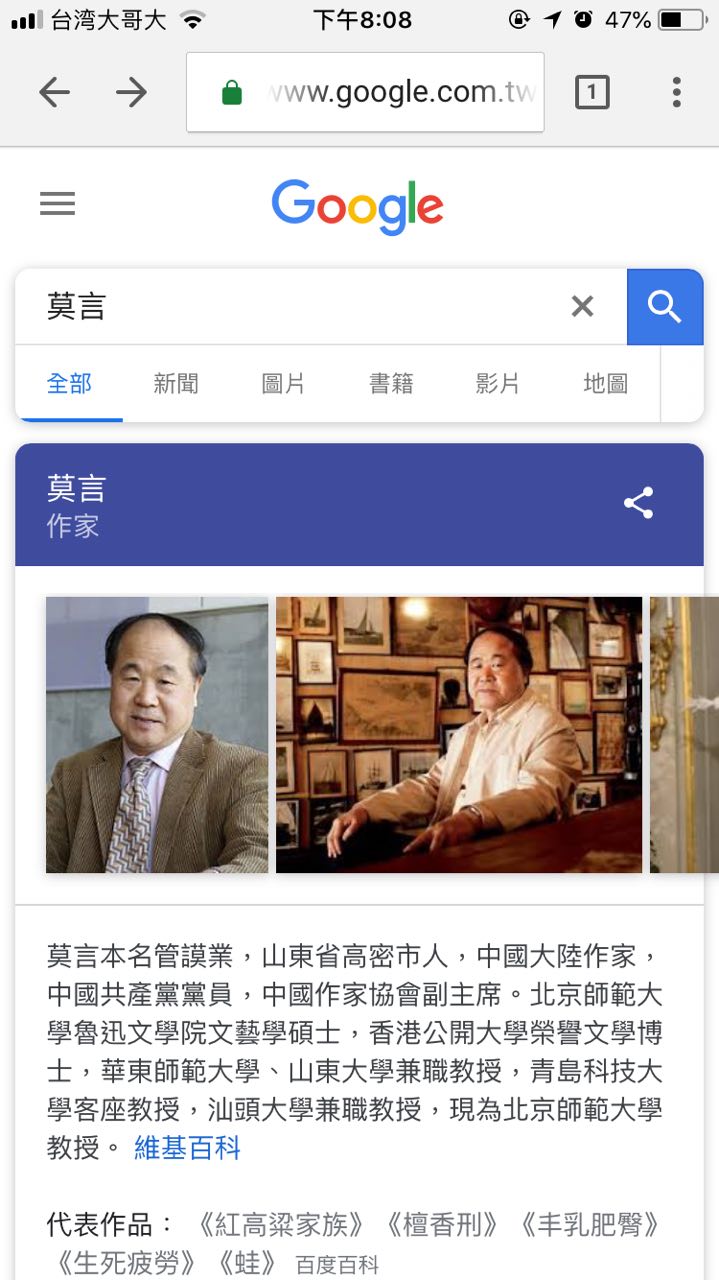
Task: Run the search with the magnifier button
Action: (x=665, y=306)
